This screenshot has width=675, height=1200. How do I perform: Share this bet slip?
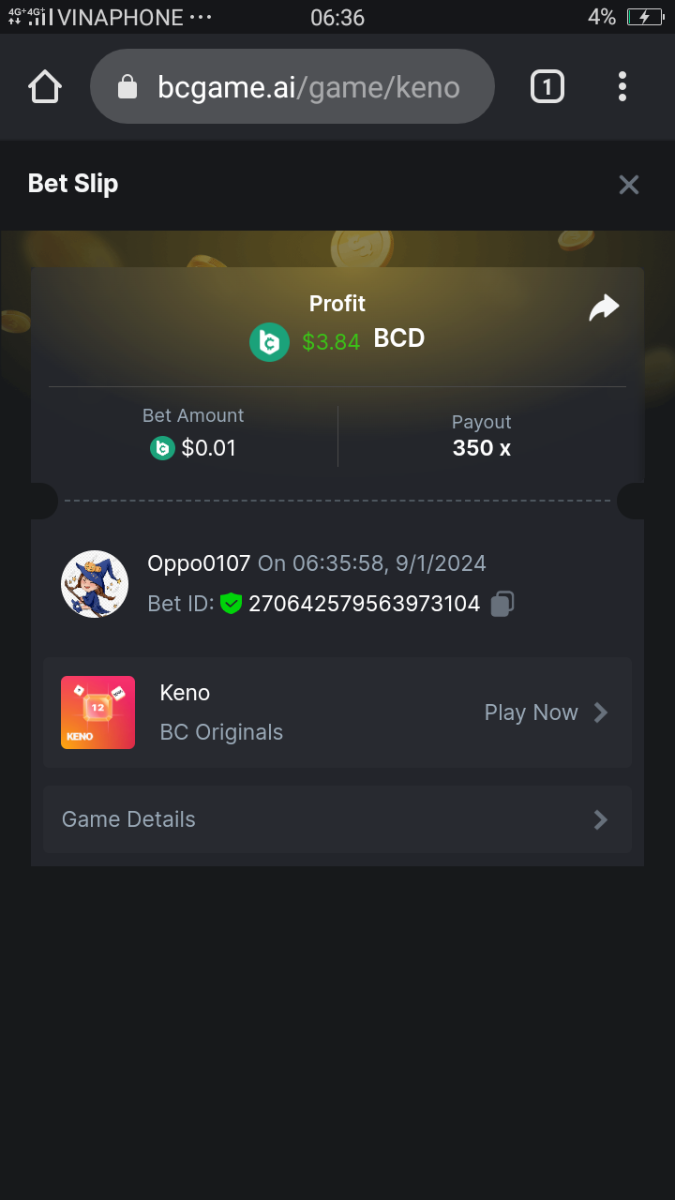pyautogui.click(x=603, y=309)
